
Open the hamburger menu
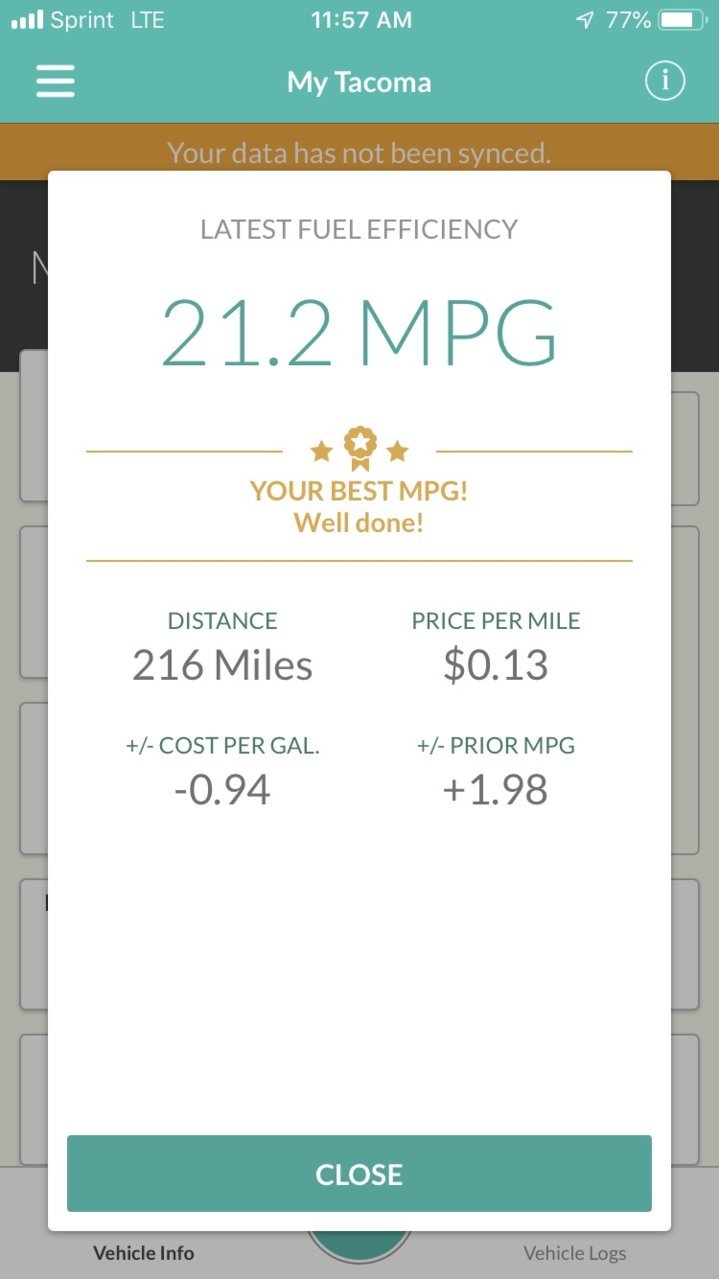click(x=56, y=82)
